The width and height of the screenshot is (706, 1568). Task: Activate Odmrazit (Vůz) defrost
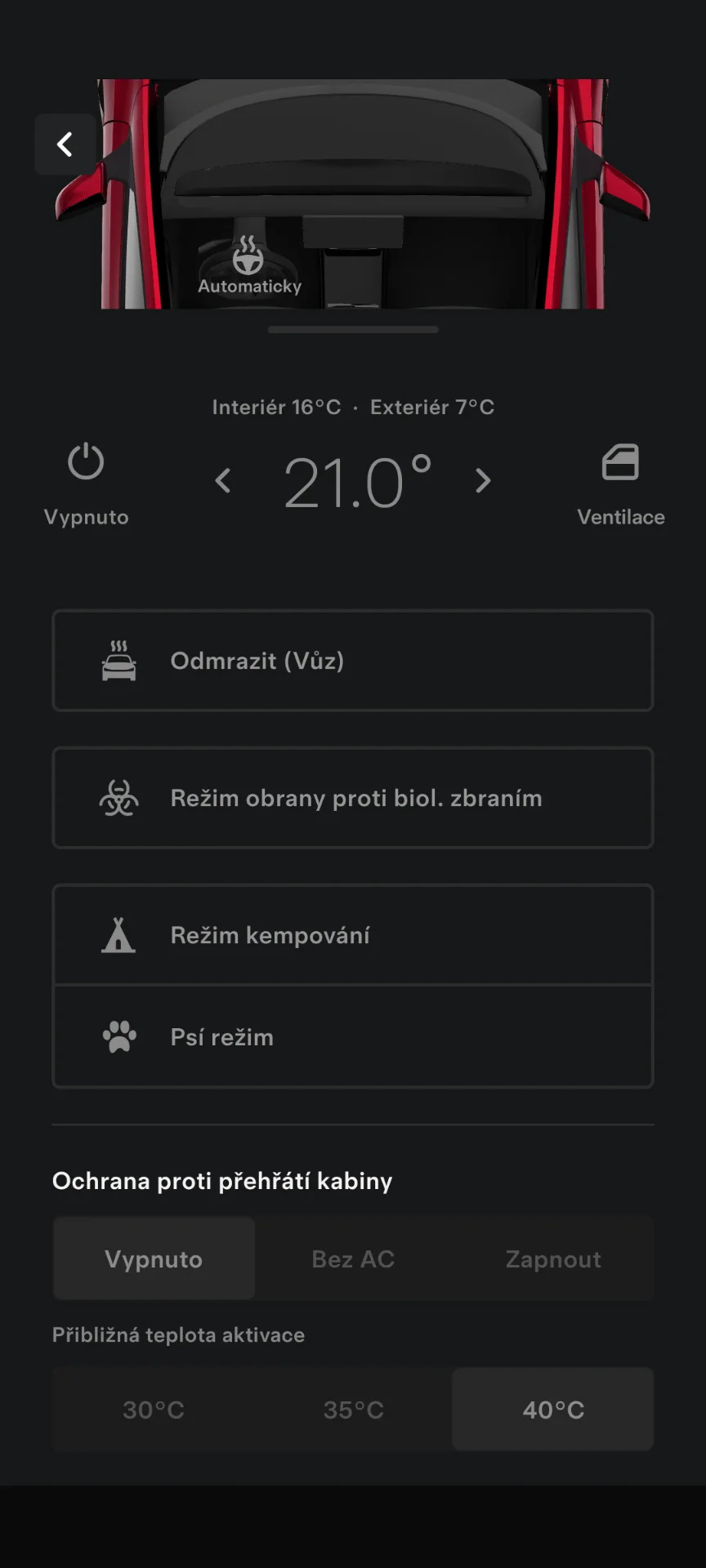tap(353, 661)
